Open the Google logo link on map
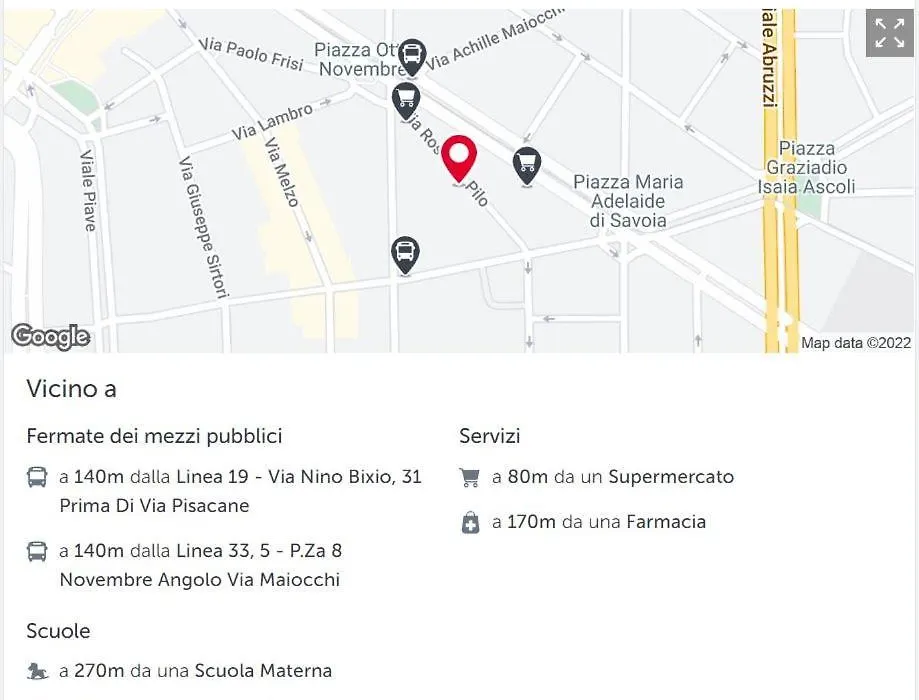 pyautogui.click(x=51, y=337)
